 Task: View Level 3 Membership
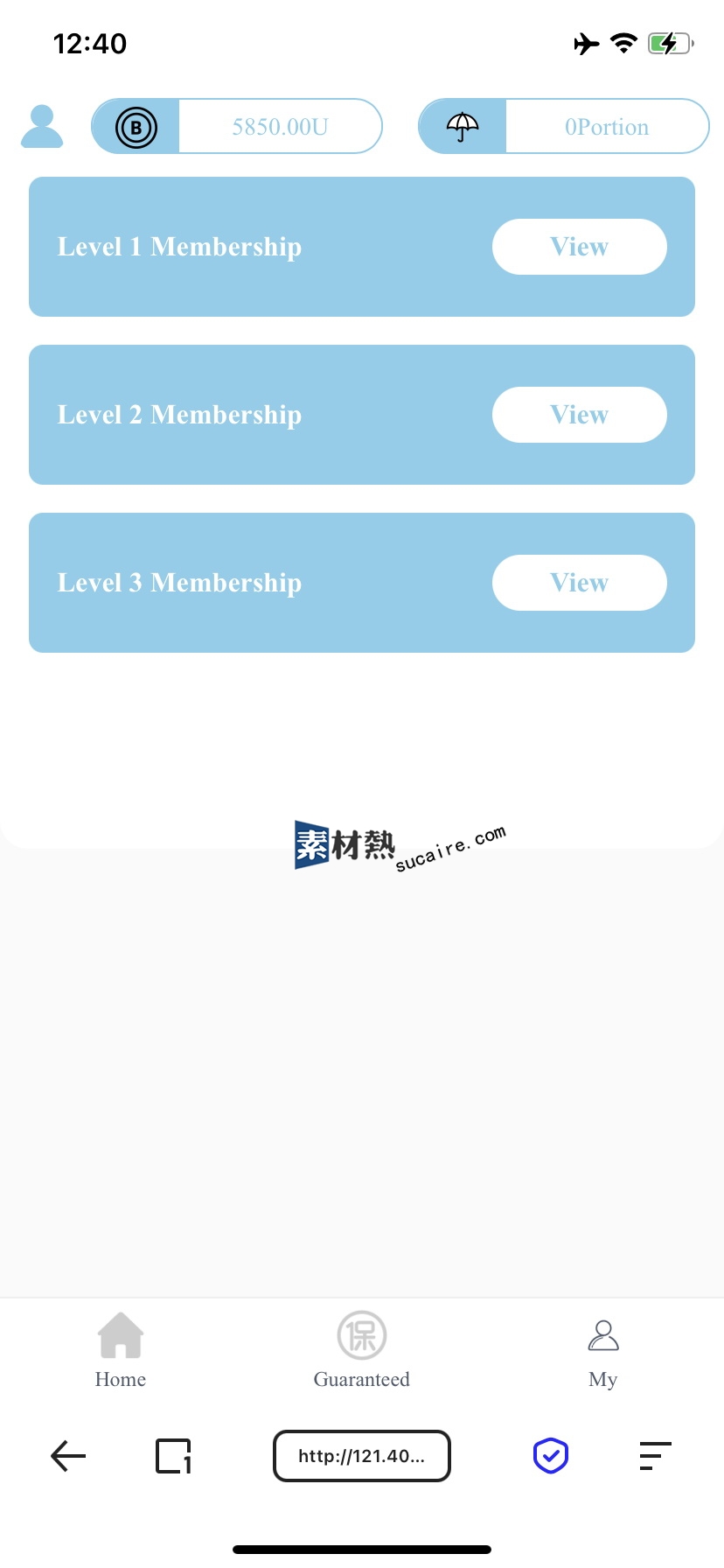tap(579, 583)
